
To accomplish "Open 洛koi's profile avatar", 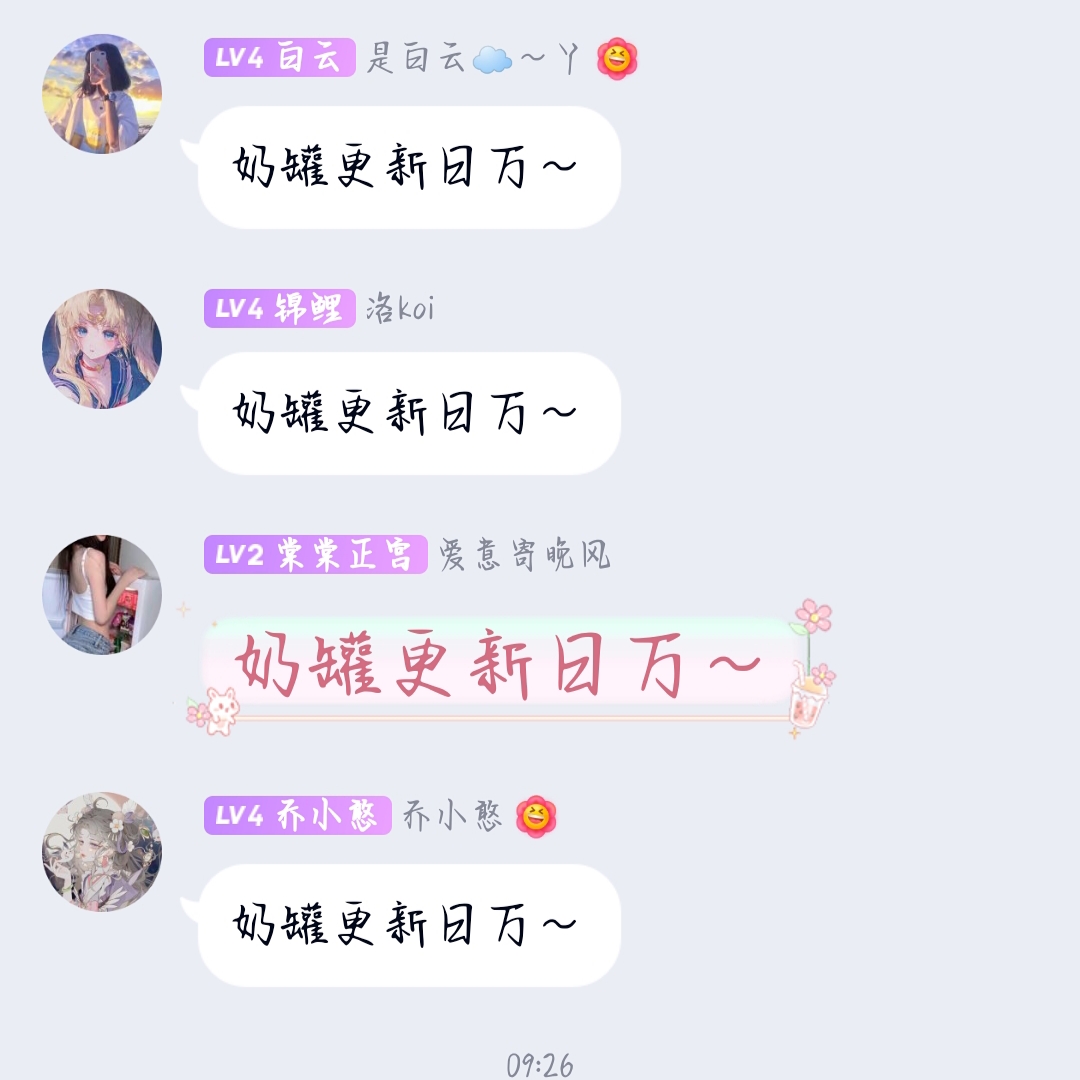I will [x=102, y=349].
